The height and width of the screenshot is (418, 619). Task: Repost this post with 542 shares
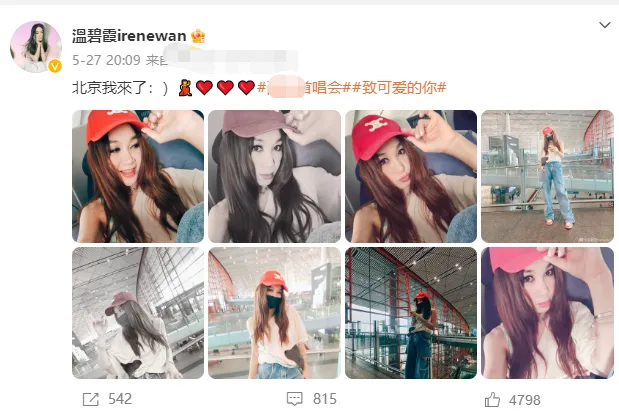(x=105, y=399)
